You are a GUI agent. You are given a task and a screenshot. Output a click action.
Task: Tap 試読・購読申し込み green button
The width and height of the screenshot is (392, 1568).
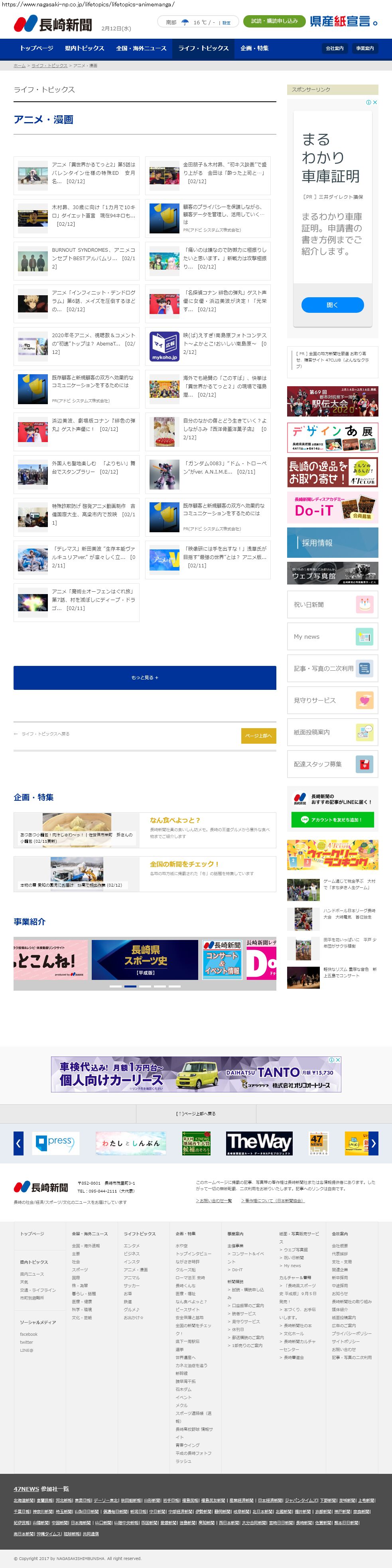point(274,21)
